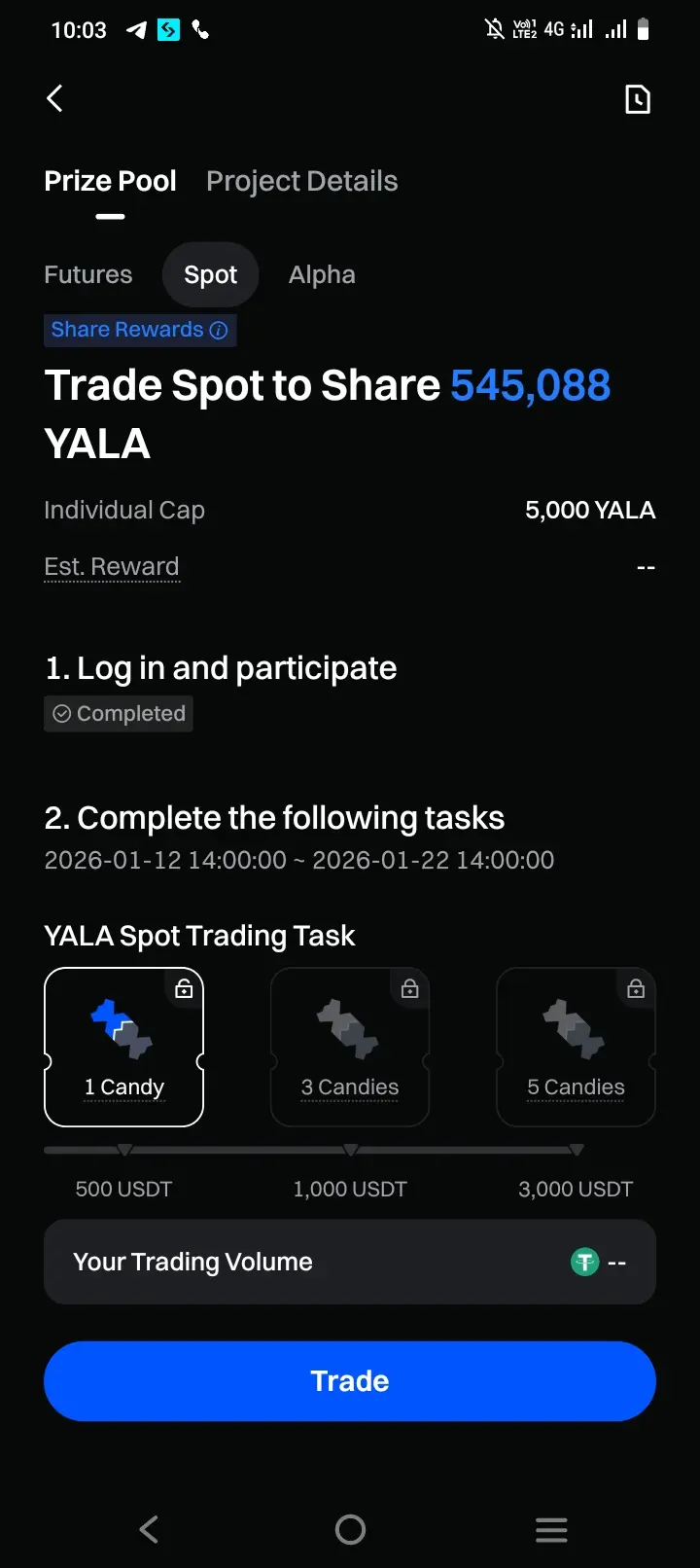Screen dimensions: 700x1568
Task: Select the 5 Candies reward card
Action: pyautogui.click(x=576, y=1047)
